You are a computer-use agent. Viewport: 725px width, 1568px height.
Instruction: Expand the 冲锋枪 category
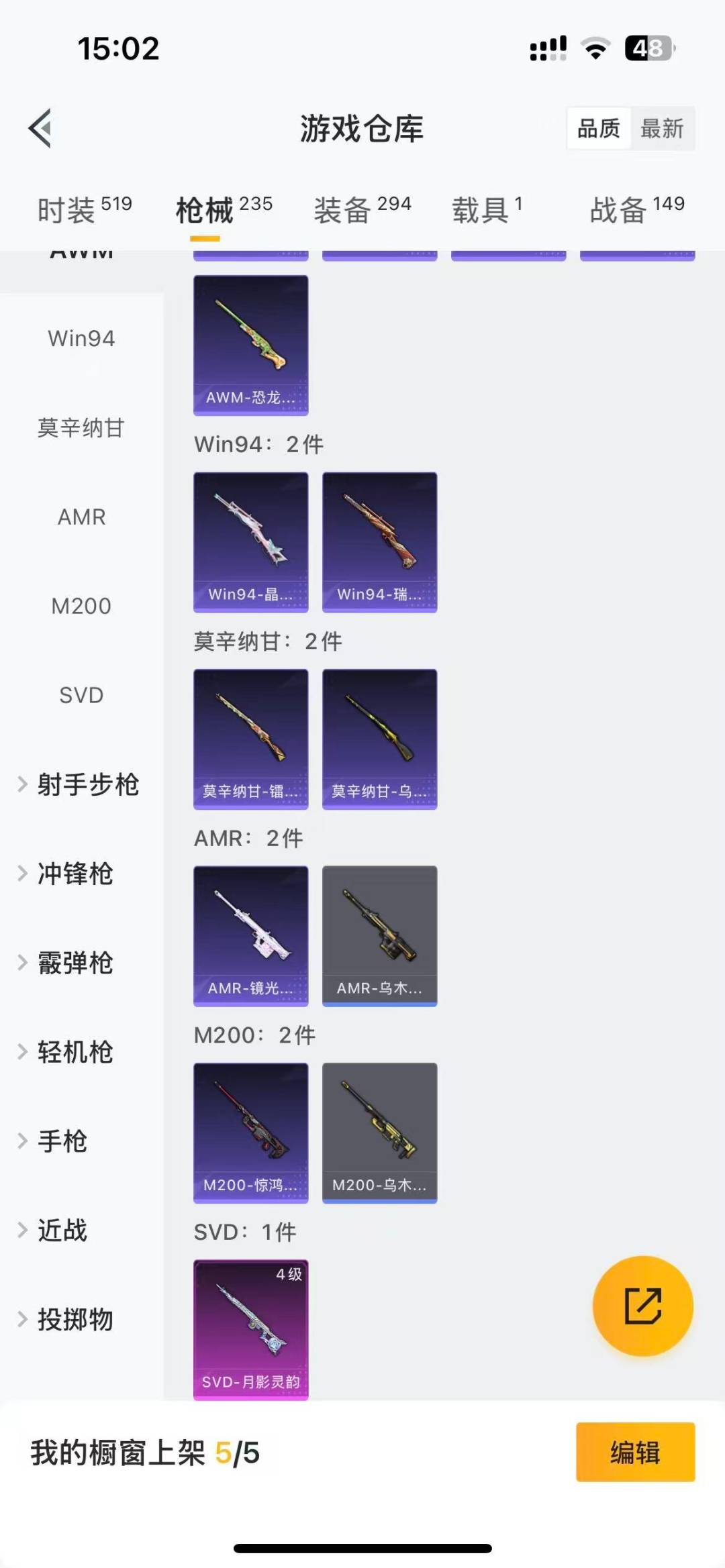(x=74, y=874)
